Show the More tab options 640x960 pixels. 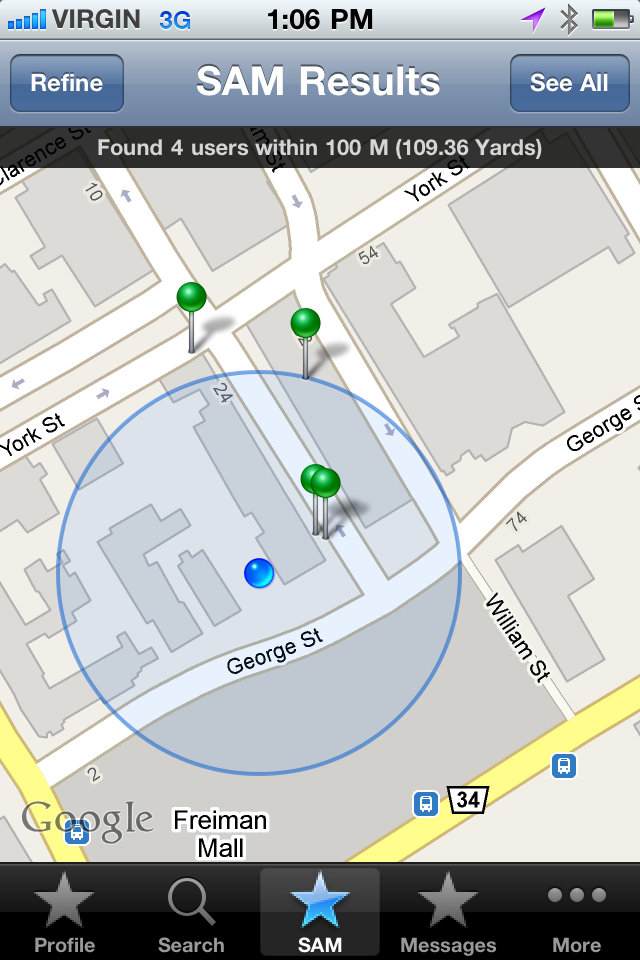[577, 913]
